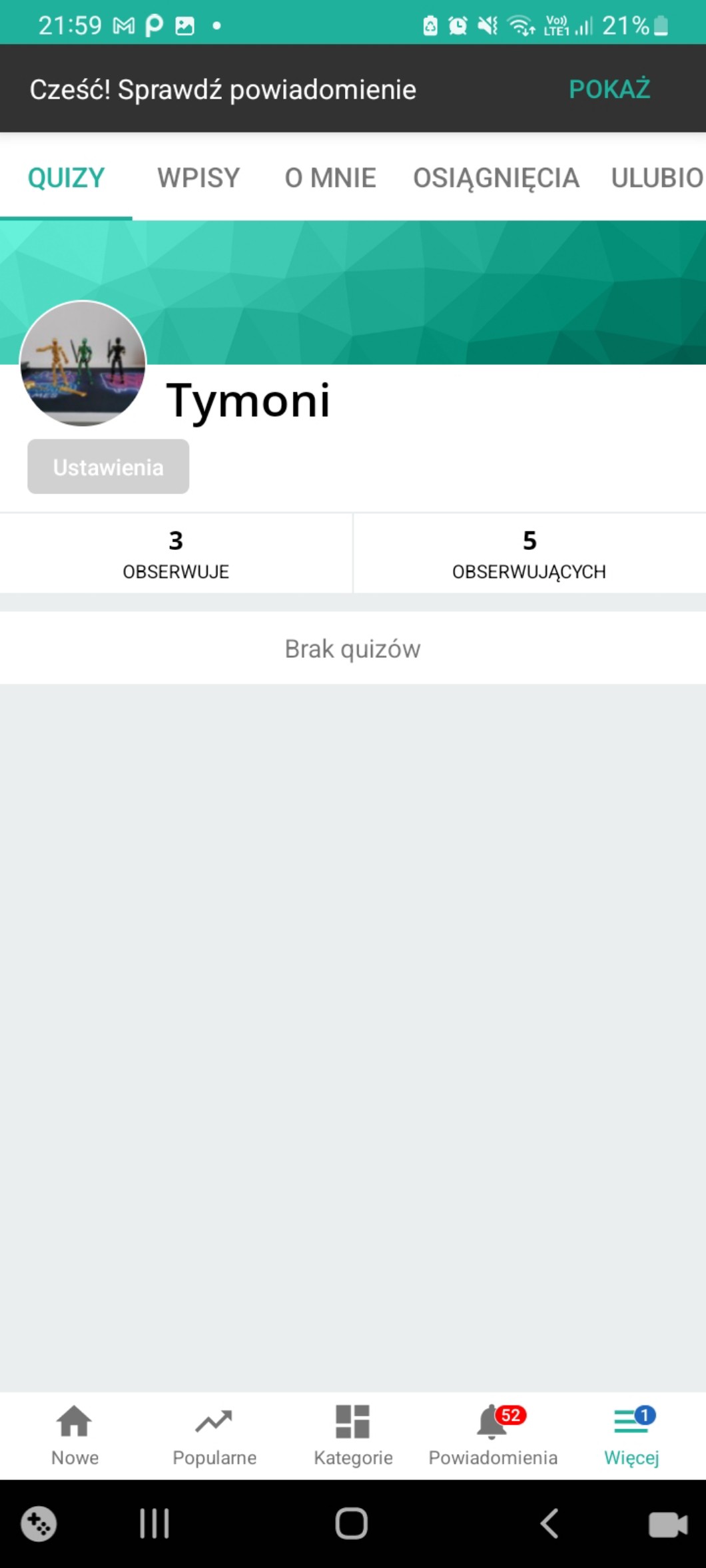
Task: View the 3 Obserwuje list
Action: click(176, 553)
